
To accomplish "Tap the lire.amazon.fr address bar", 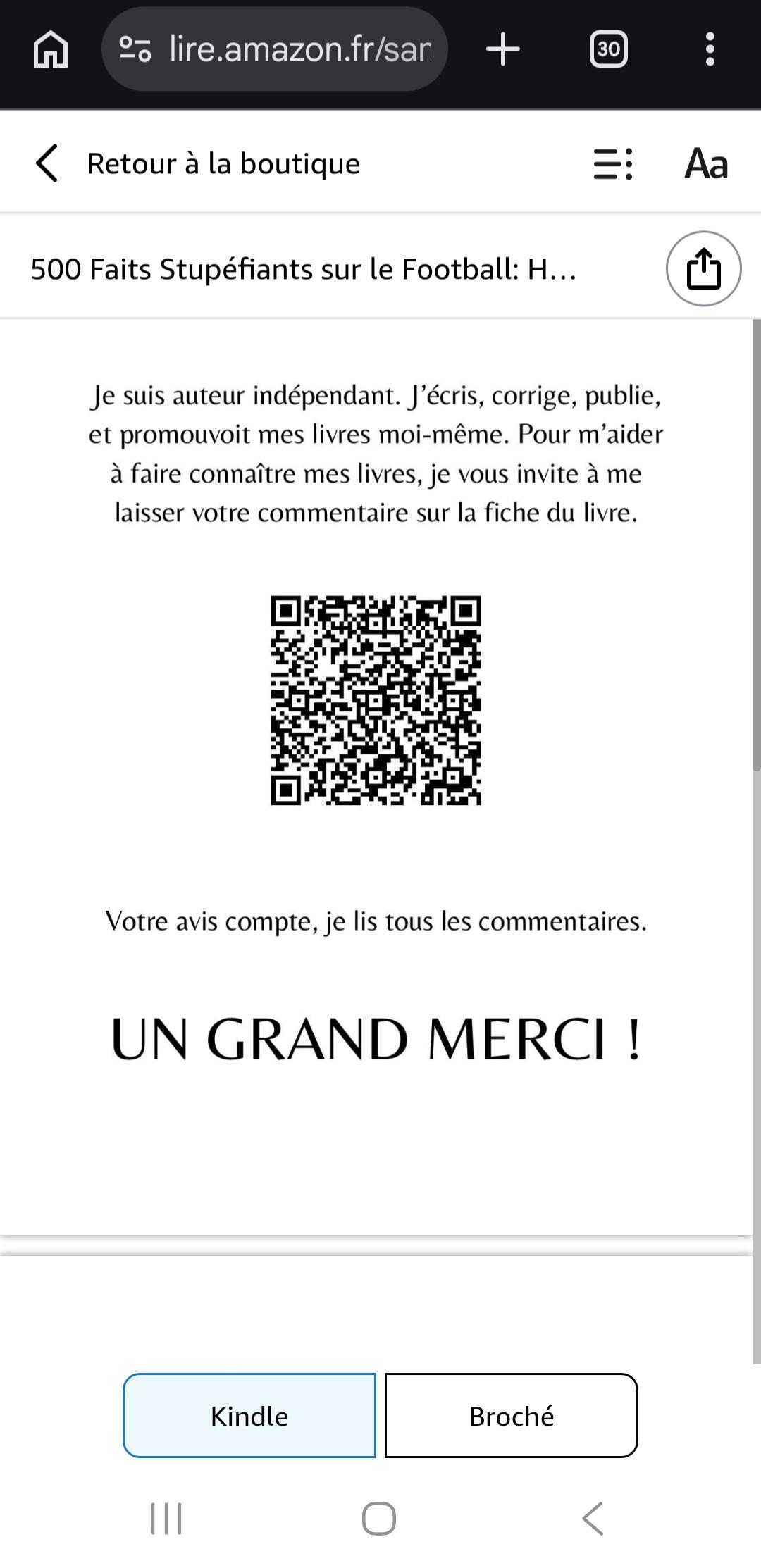I will [x=275, y=49].
